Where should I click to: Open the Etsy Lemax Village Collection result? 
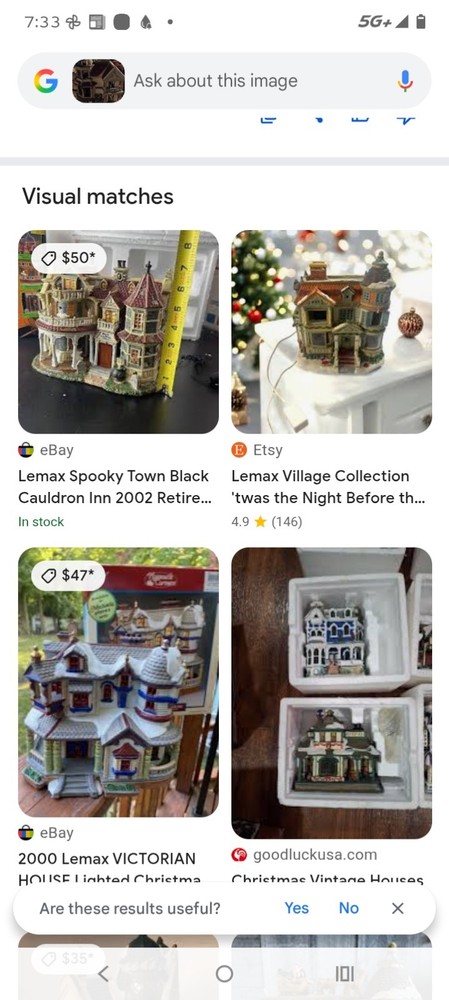point(332,379)
